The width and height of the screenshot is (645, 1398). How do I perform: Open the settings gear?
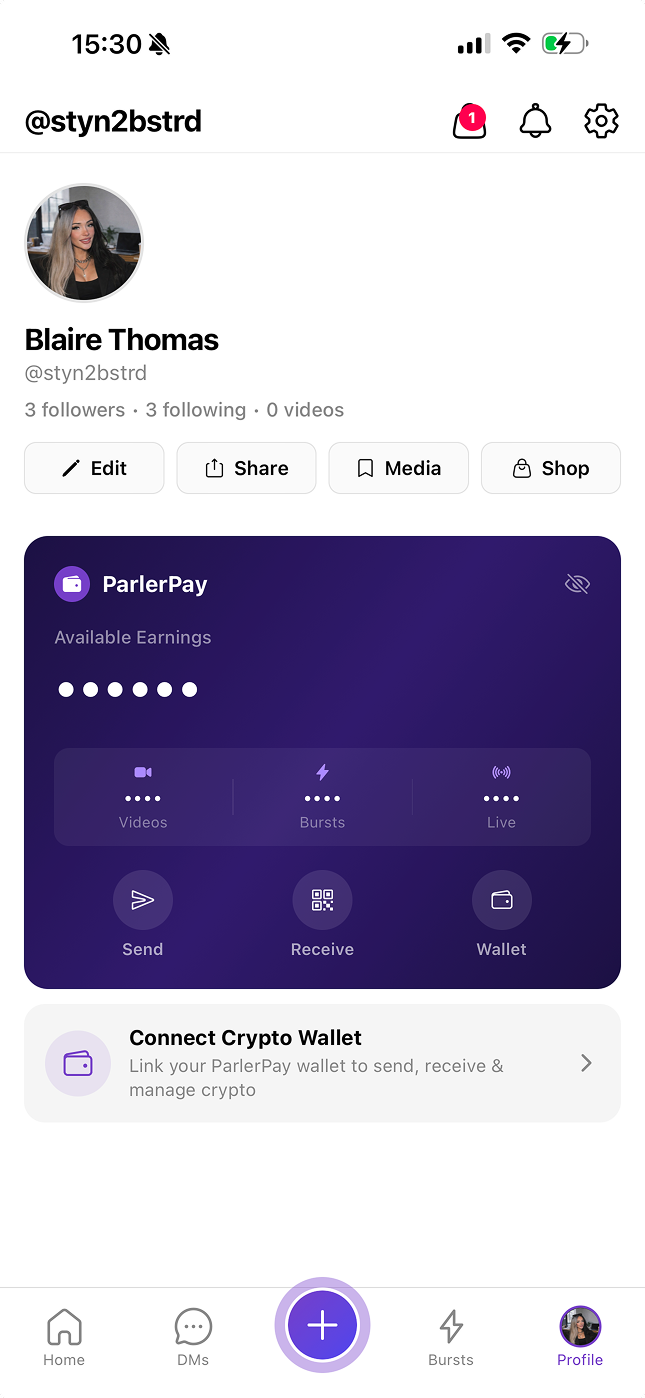coord(601,122)
